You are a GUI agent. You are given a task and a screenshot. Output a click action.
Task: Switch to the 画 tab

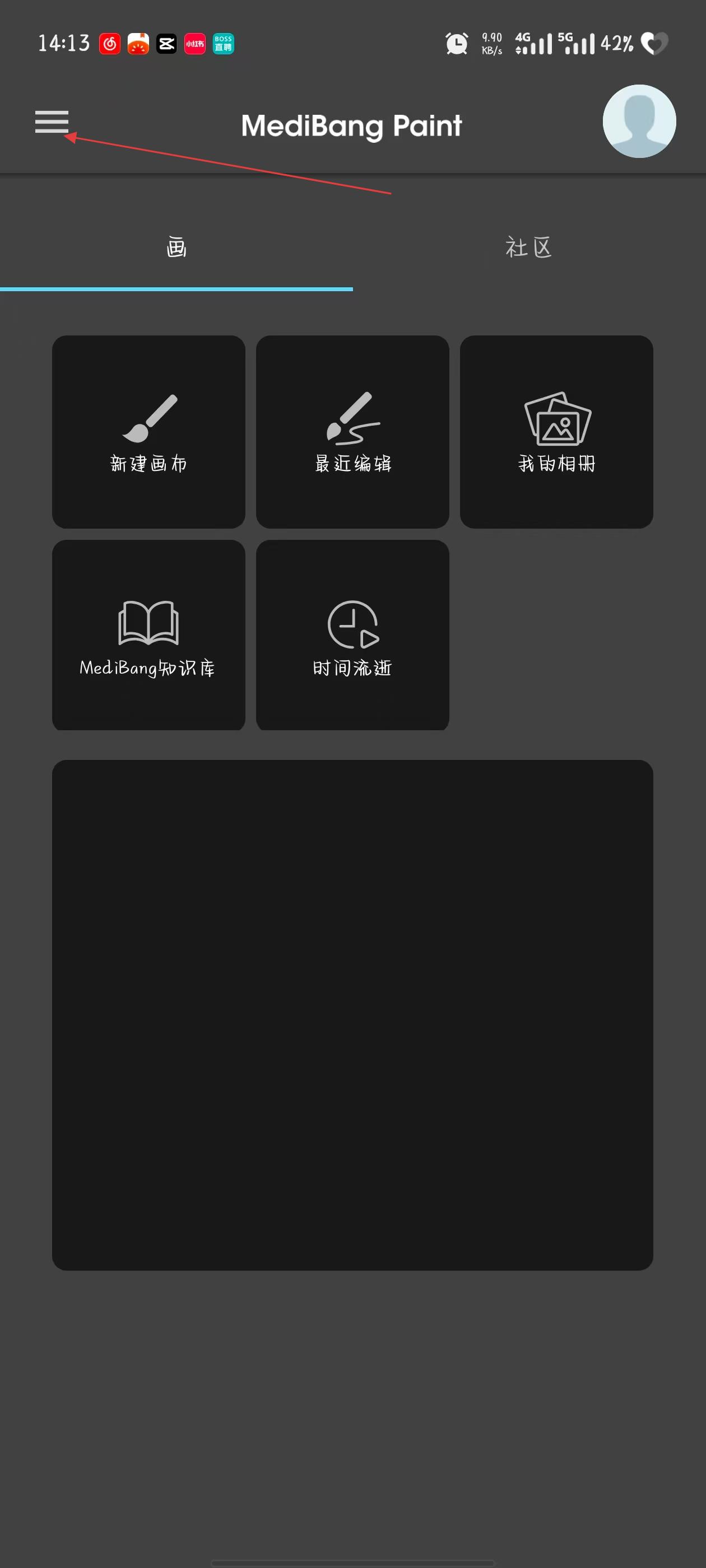pyautogui.click(x=176, y=248)
